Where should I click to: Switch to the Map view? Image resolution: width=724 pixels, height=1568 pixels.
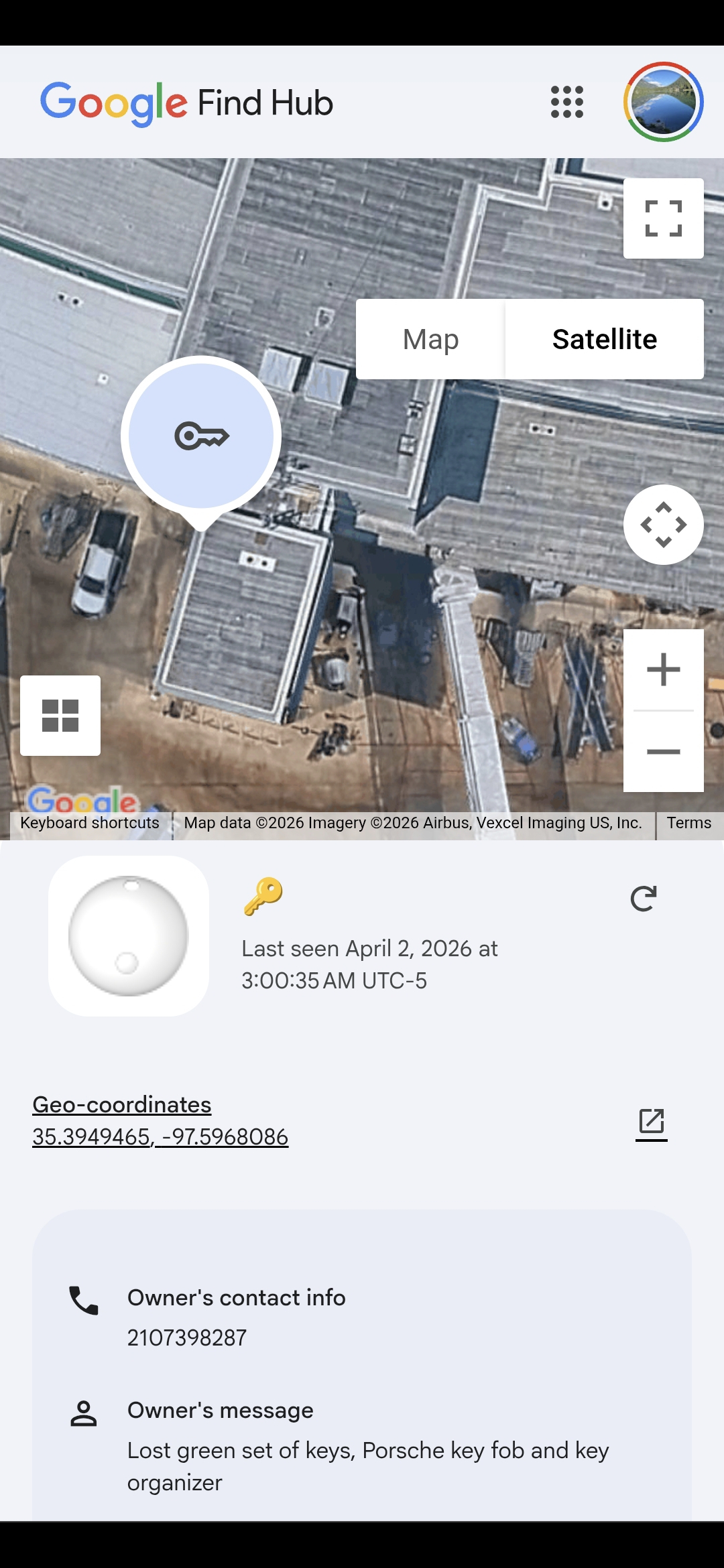pos(430,339)
